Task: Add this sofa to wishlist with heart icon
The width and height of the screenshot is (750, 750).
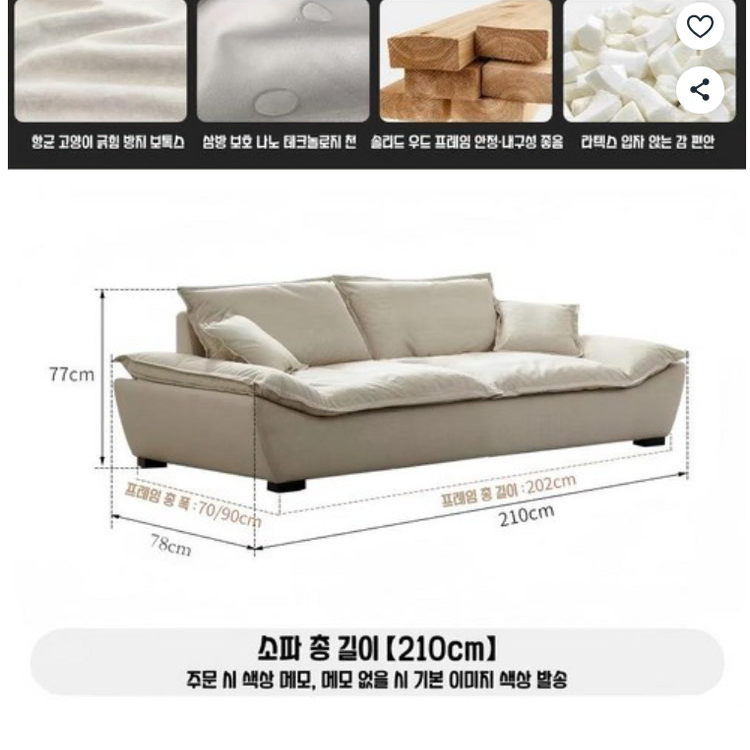Action: (699, 26)
